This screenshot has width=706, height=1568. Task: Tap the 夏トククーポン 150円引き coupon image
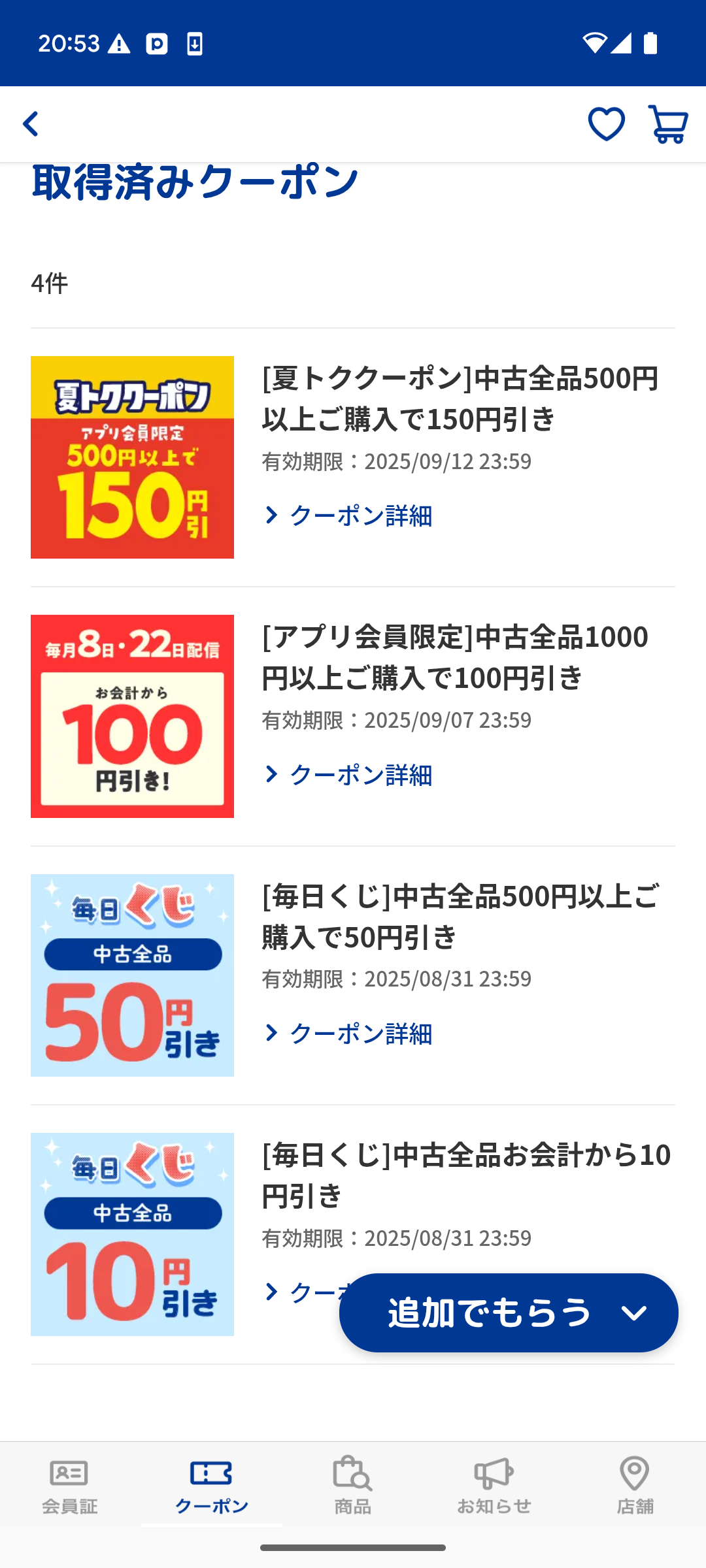pos(132,457)
